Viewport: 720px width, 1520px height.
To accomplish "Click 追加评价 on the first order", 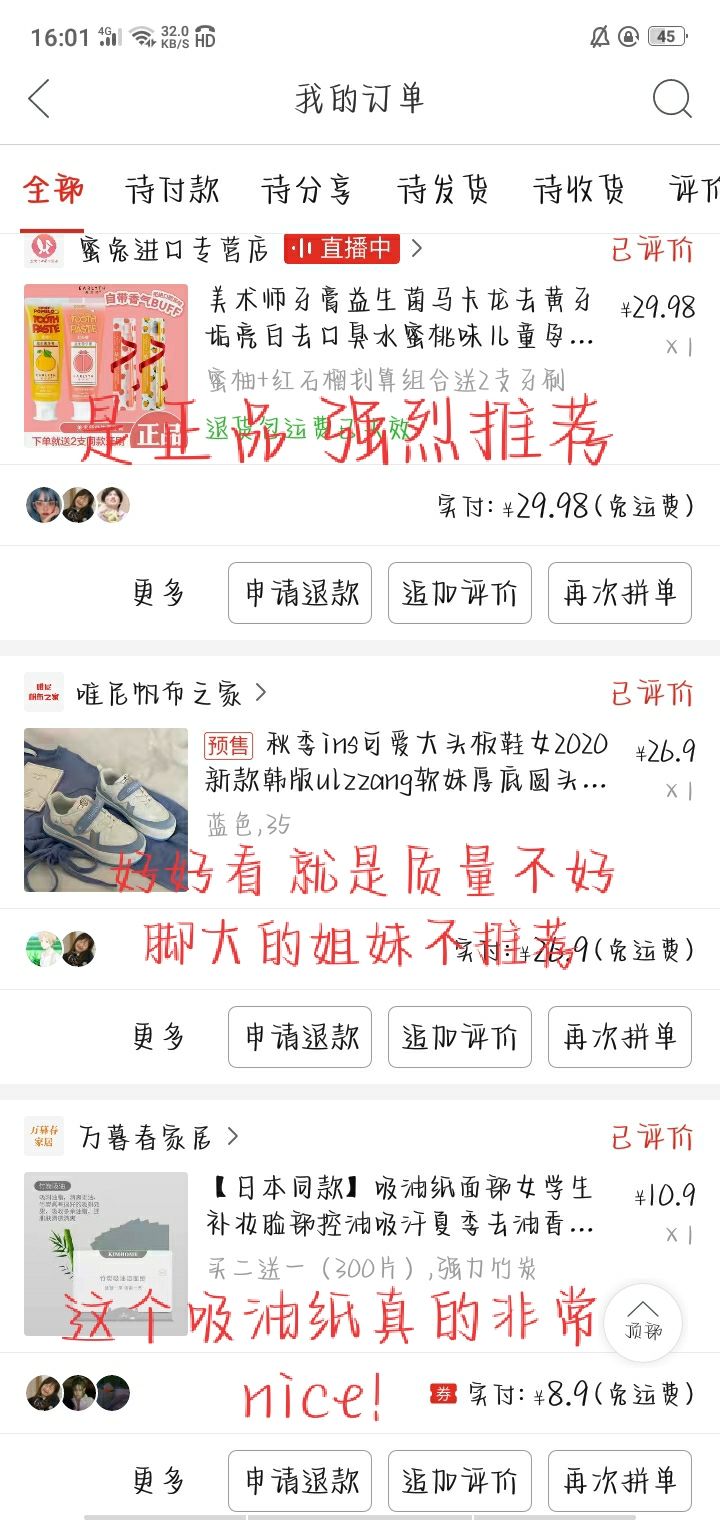I will tap(459, 593).
